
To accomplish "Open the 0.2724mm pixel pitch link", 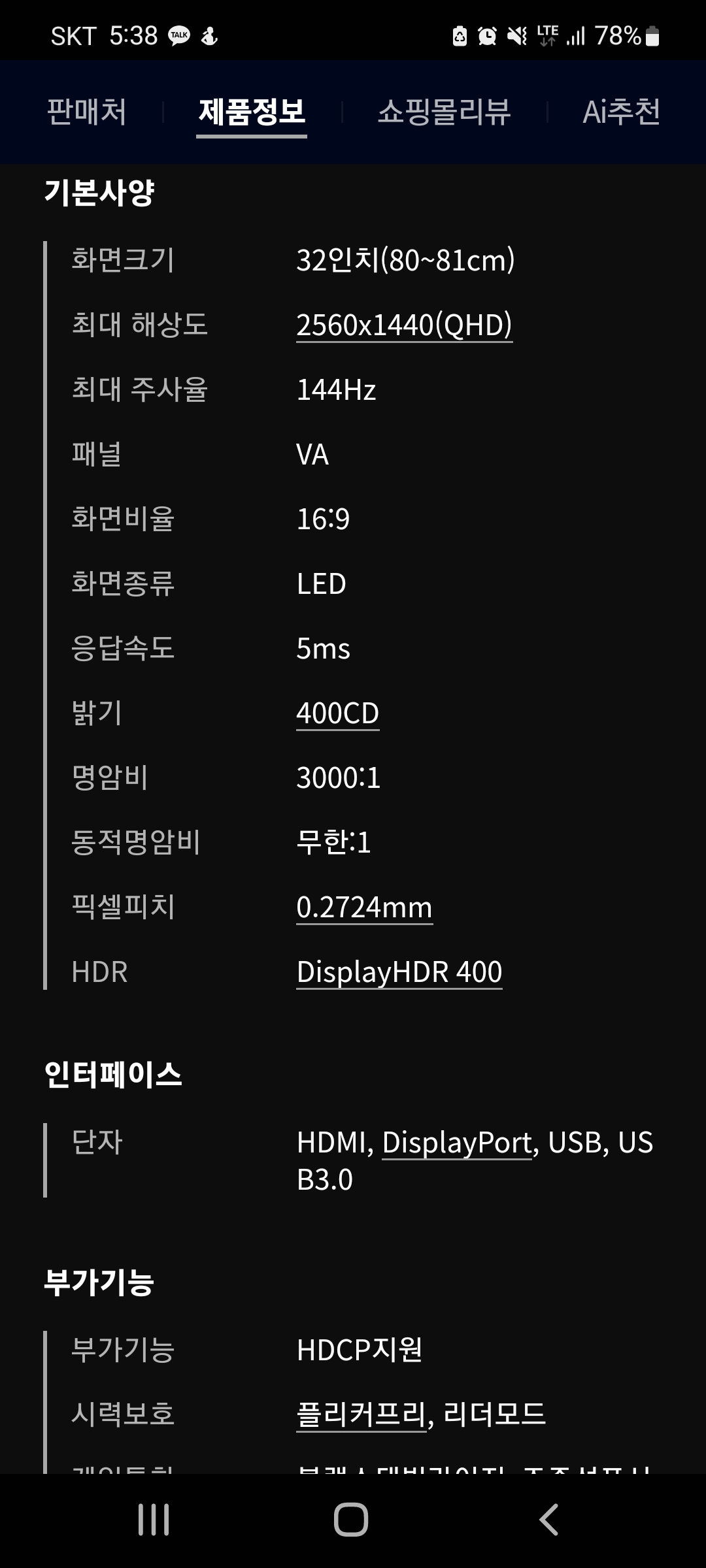I will tap(364, 907).
